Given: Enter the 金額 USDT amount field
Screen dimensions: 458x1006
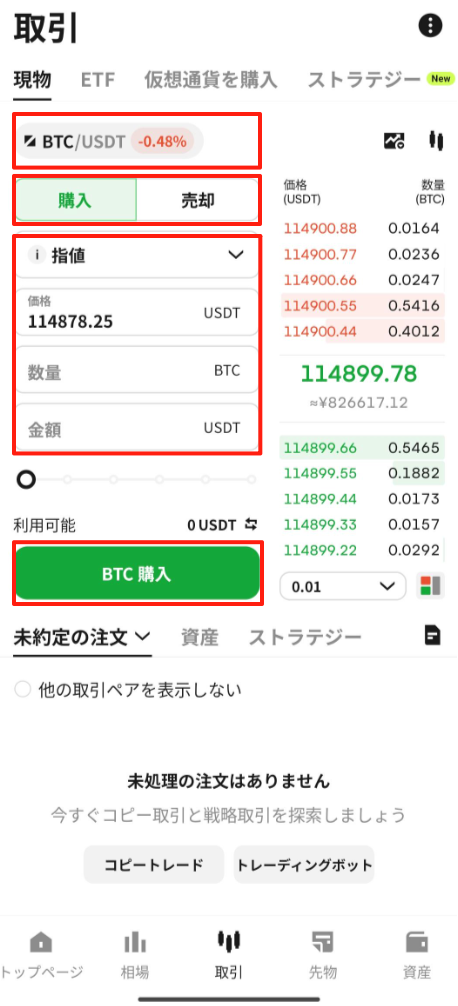Looking at the screenshot, I should 136,428.
